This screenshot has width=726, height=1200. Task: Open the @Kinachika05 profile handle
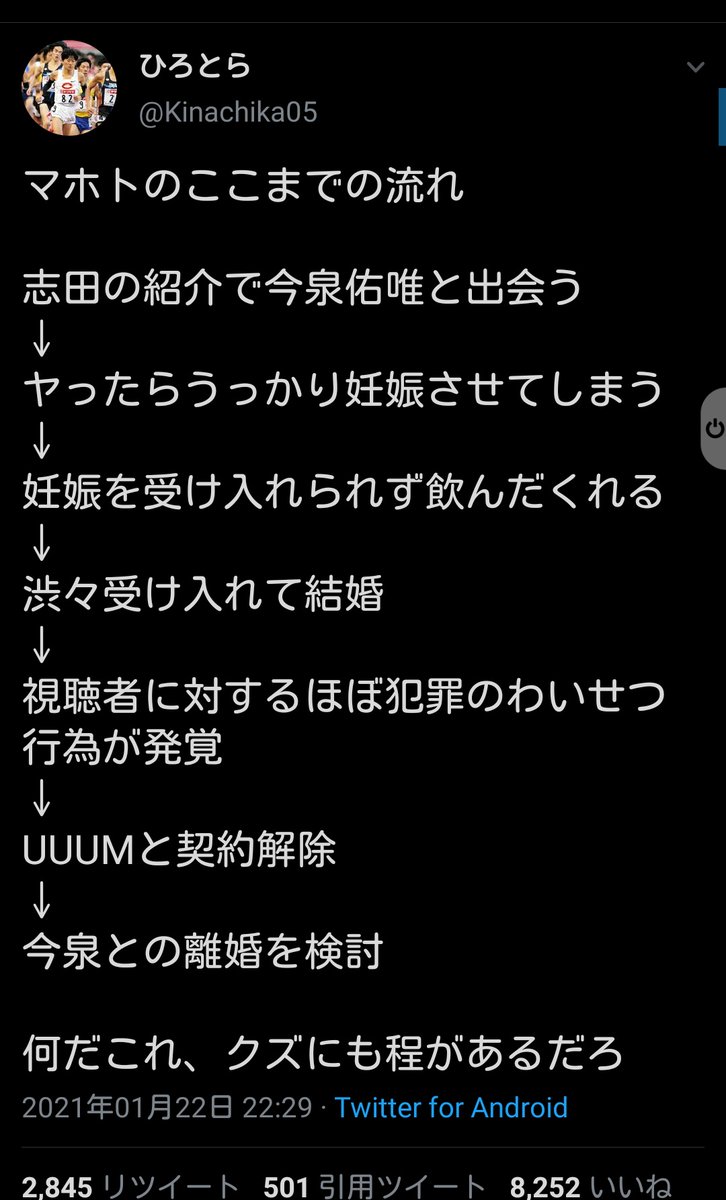(x=228, y=112)
